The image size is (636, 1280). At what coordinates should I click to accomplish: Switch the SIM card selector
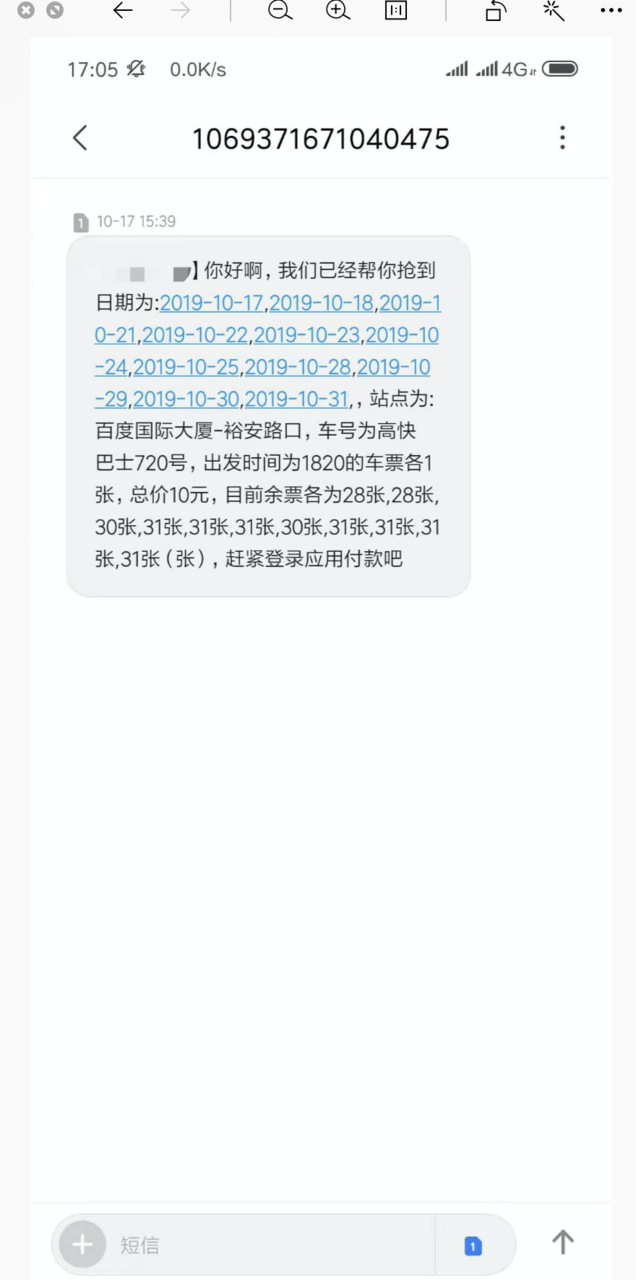tap(473, 1245)
